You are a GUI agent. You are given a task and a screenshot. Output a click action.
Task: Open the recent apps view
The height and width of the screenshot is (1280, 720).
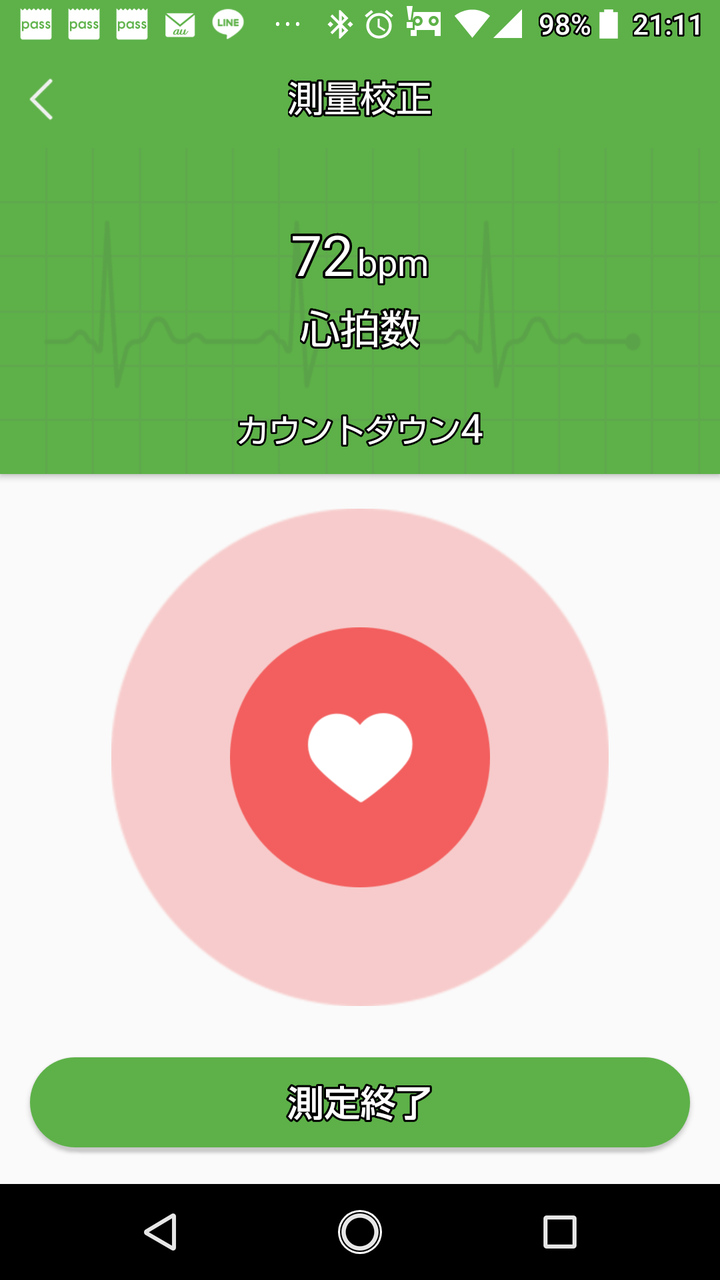[x=559, y=1232]
